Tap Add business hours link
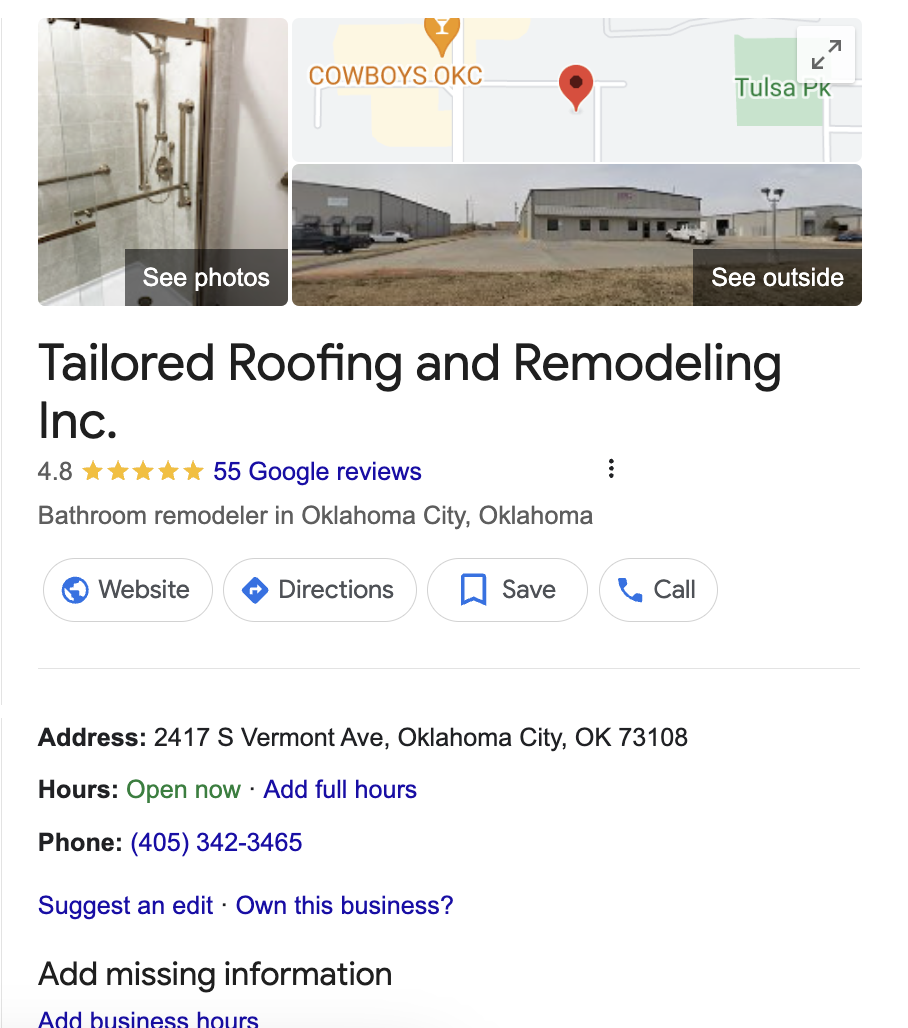 point(148,1019)
